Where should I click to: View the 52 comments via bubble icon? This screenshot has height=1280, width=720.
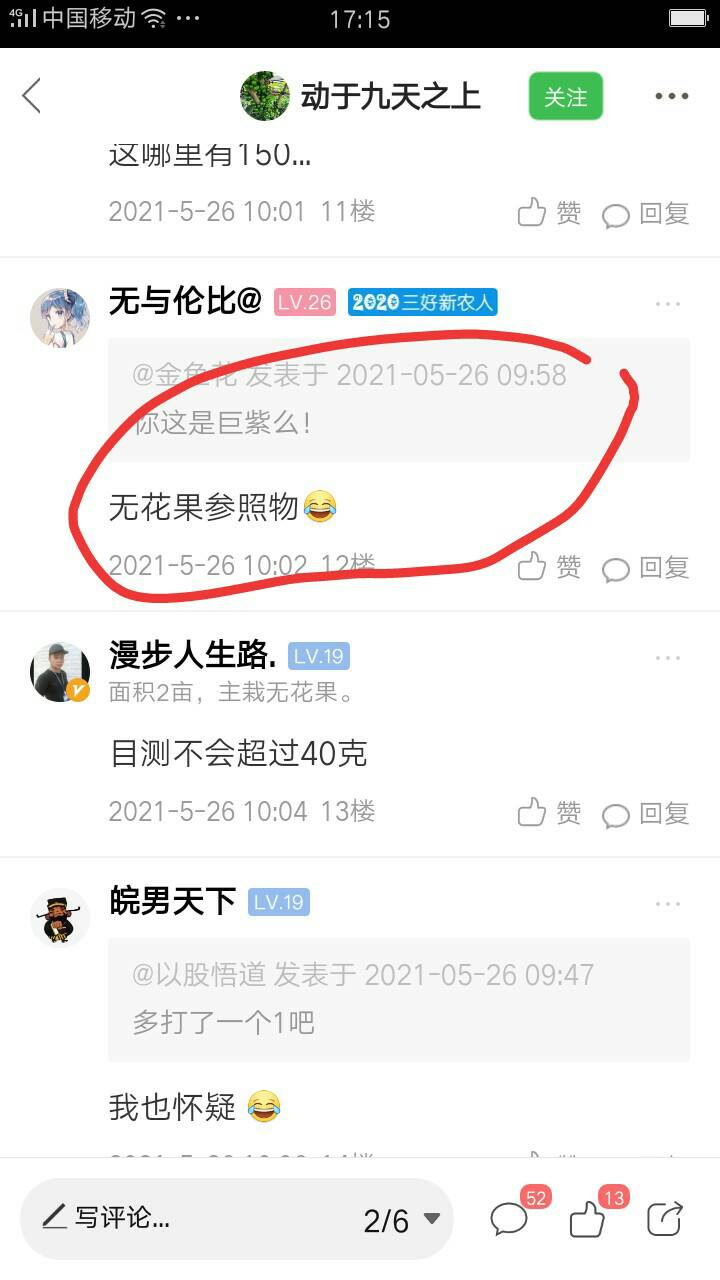[510, 1218]
